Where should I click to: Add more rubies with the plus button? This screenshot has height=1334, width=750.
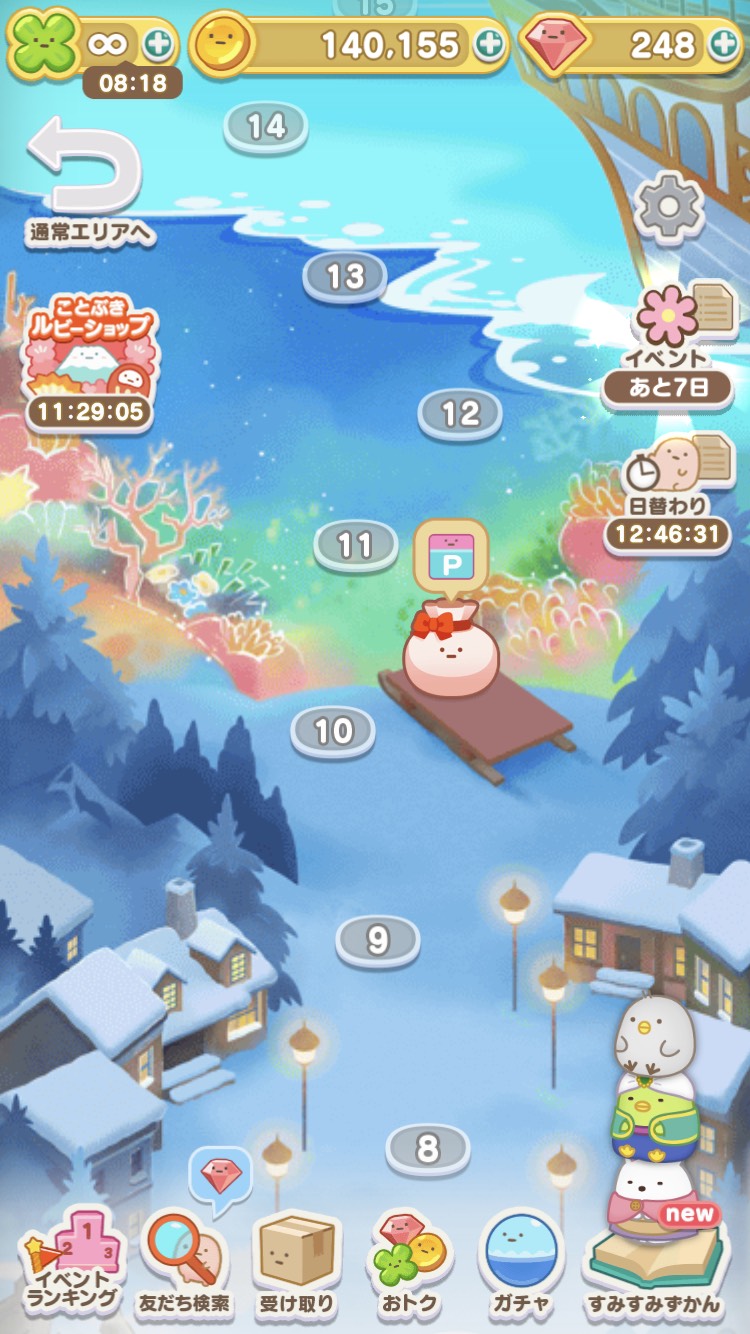click(722, 44)
